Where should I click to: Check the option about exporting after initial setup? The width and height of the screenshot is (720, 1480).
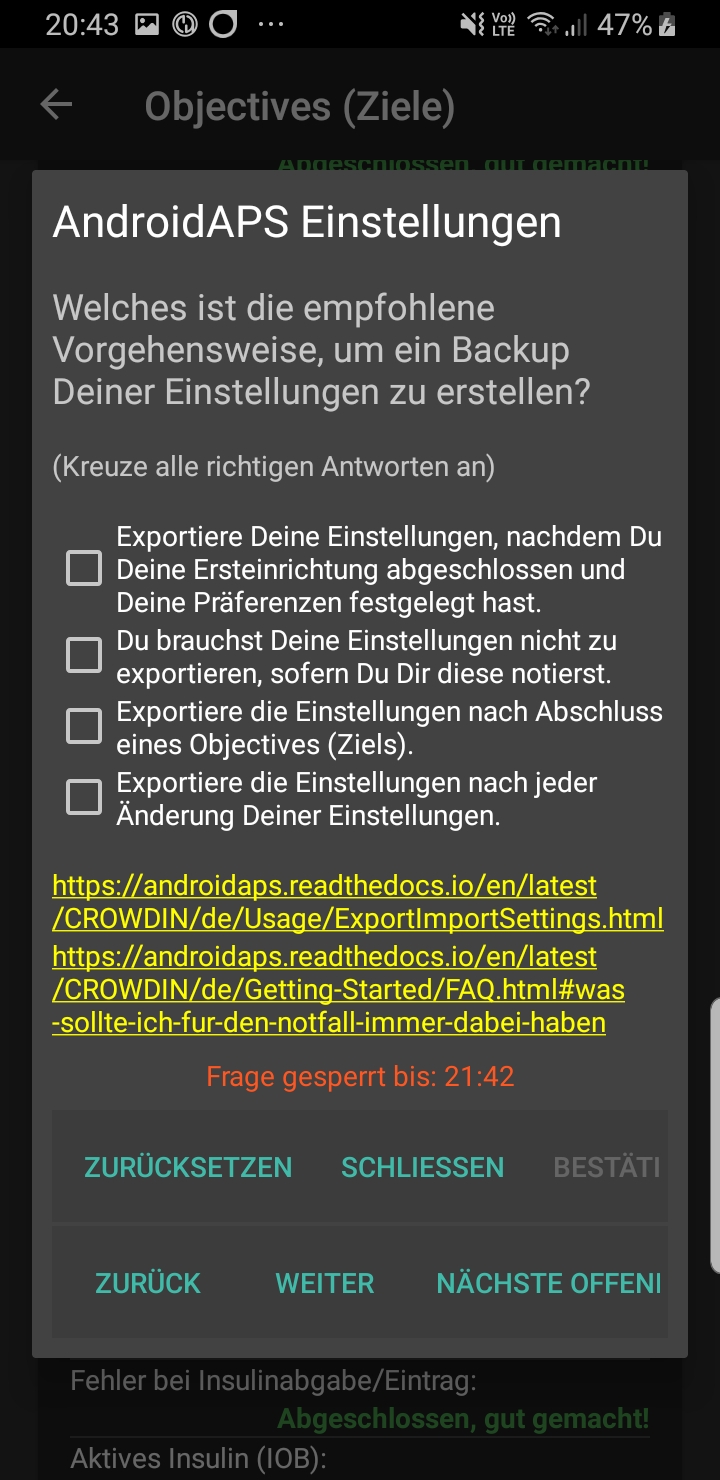(84, 569)
